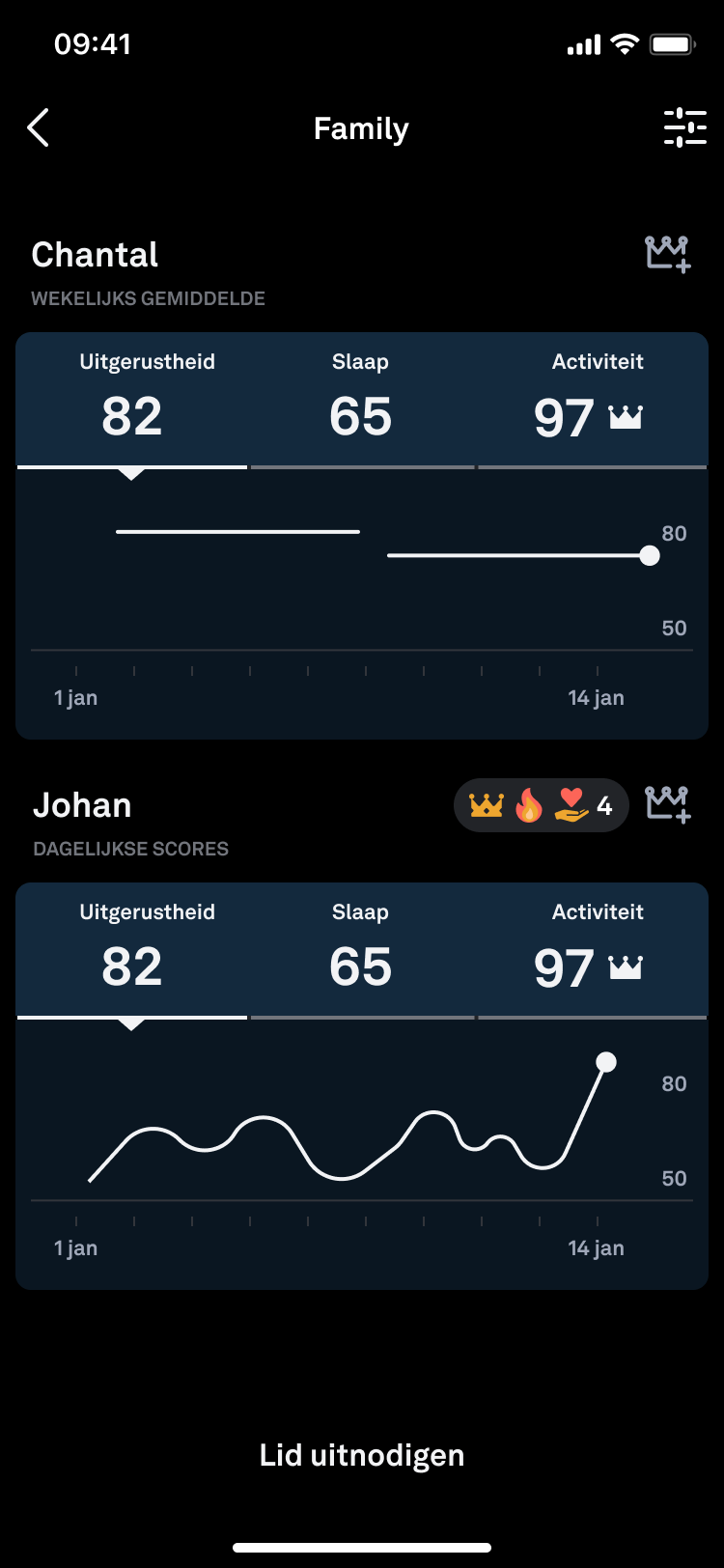Switch to Johan's Slaap tab

click(x=361, y=951)
